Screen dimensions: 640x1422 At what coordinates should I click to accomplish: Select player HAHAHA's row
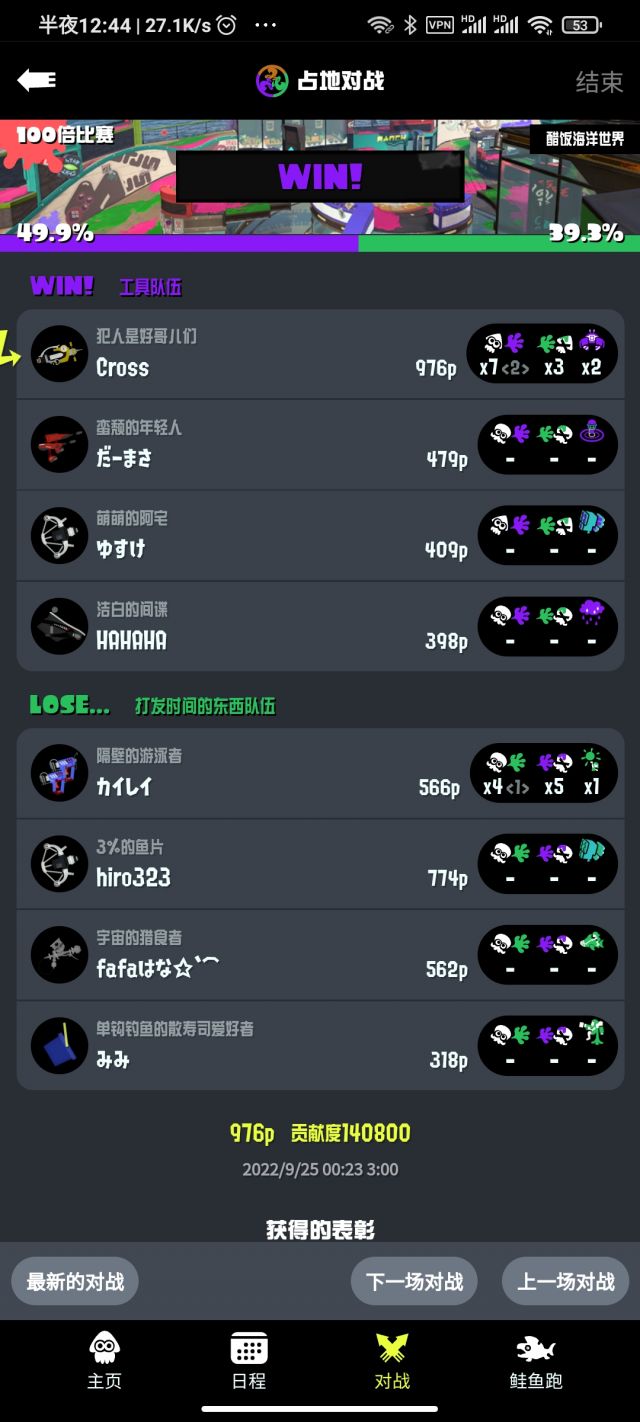pos(321,627)
